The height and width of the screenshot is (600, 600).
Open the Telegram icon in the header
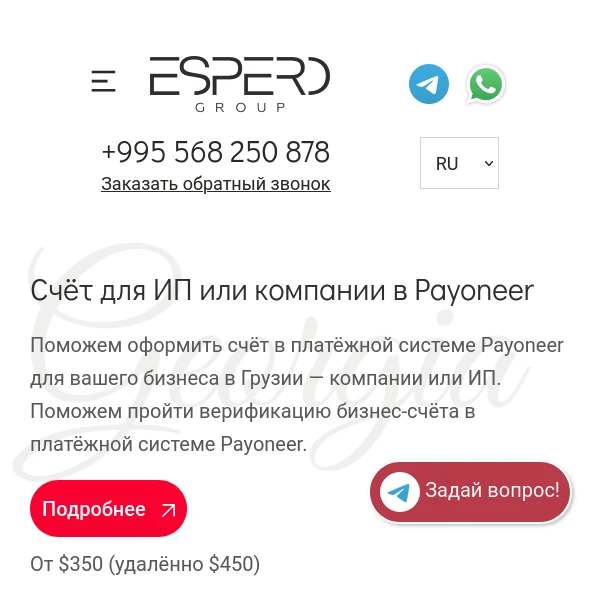(x=429, y=84)
